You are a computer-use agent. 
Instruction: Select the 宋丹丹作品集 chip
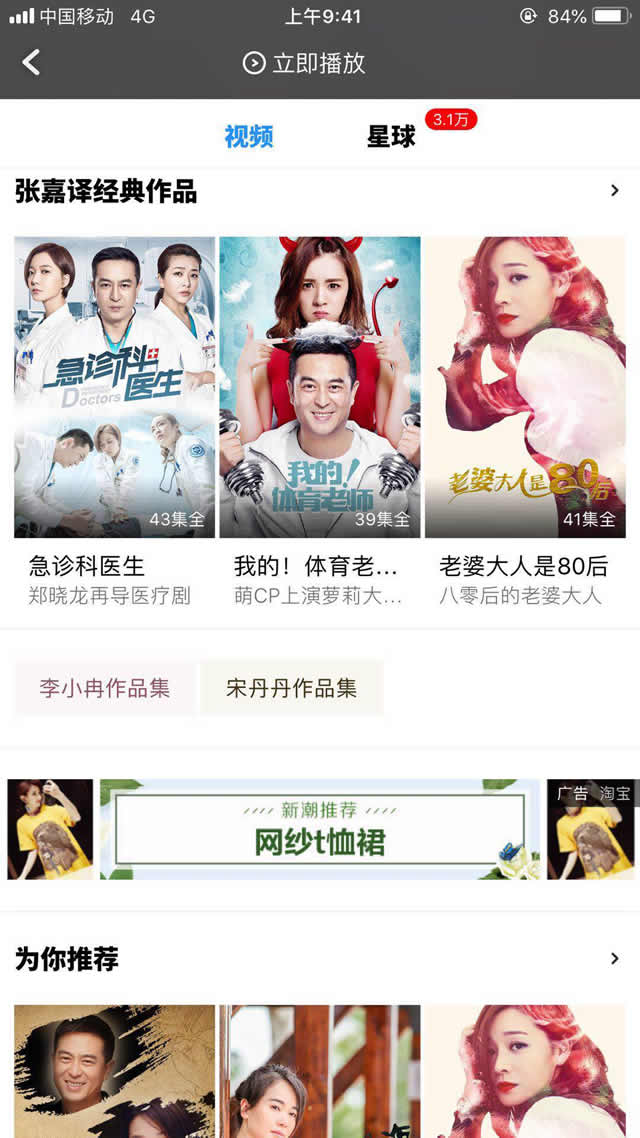coord(291,688)
